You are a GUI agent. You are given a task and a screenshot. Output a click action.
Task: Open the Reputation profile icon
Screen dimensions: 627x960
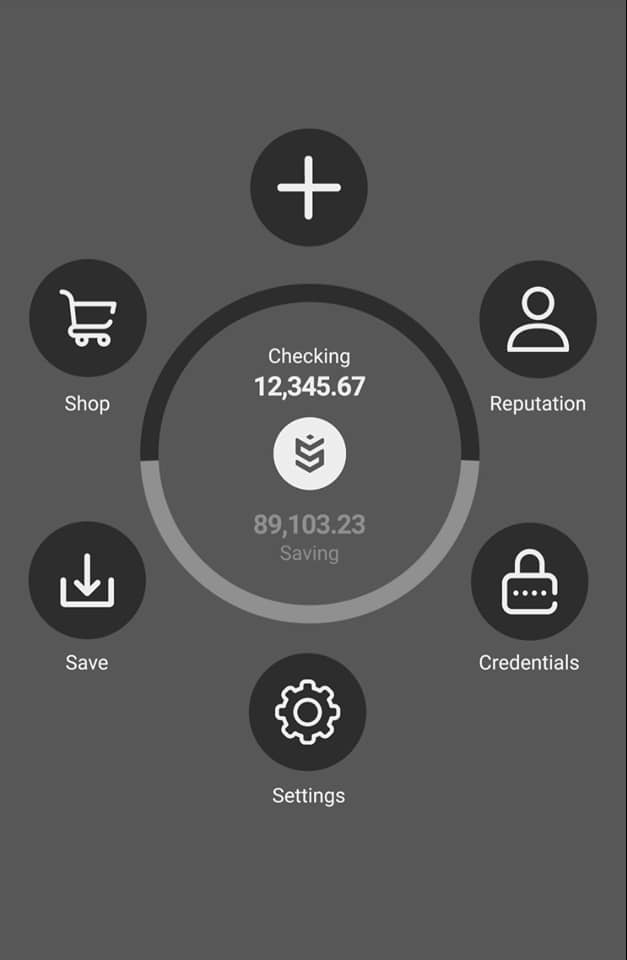[538, 319]
